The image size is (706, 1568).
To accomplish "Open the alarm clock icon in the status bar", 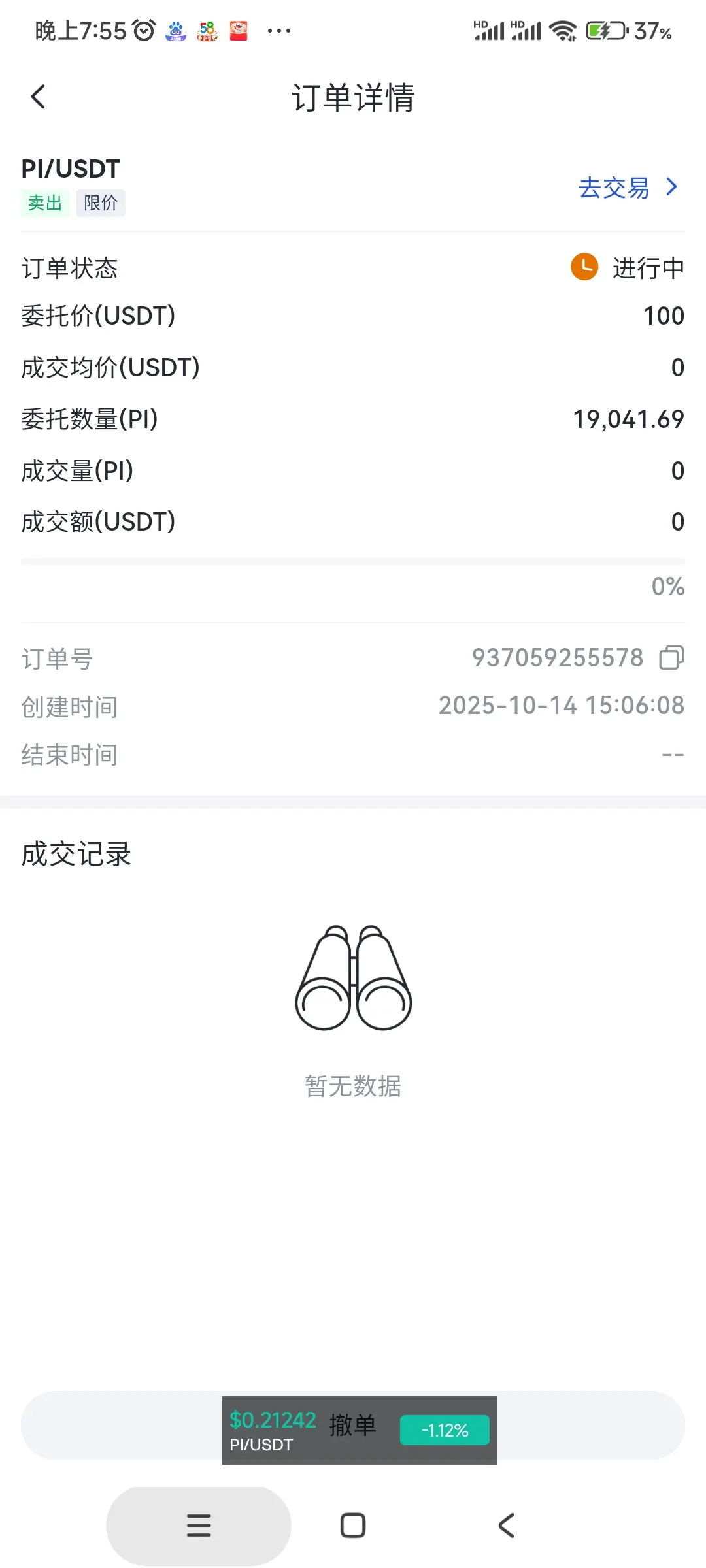I will coord(143,29).
